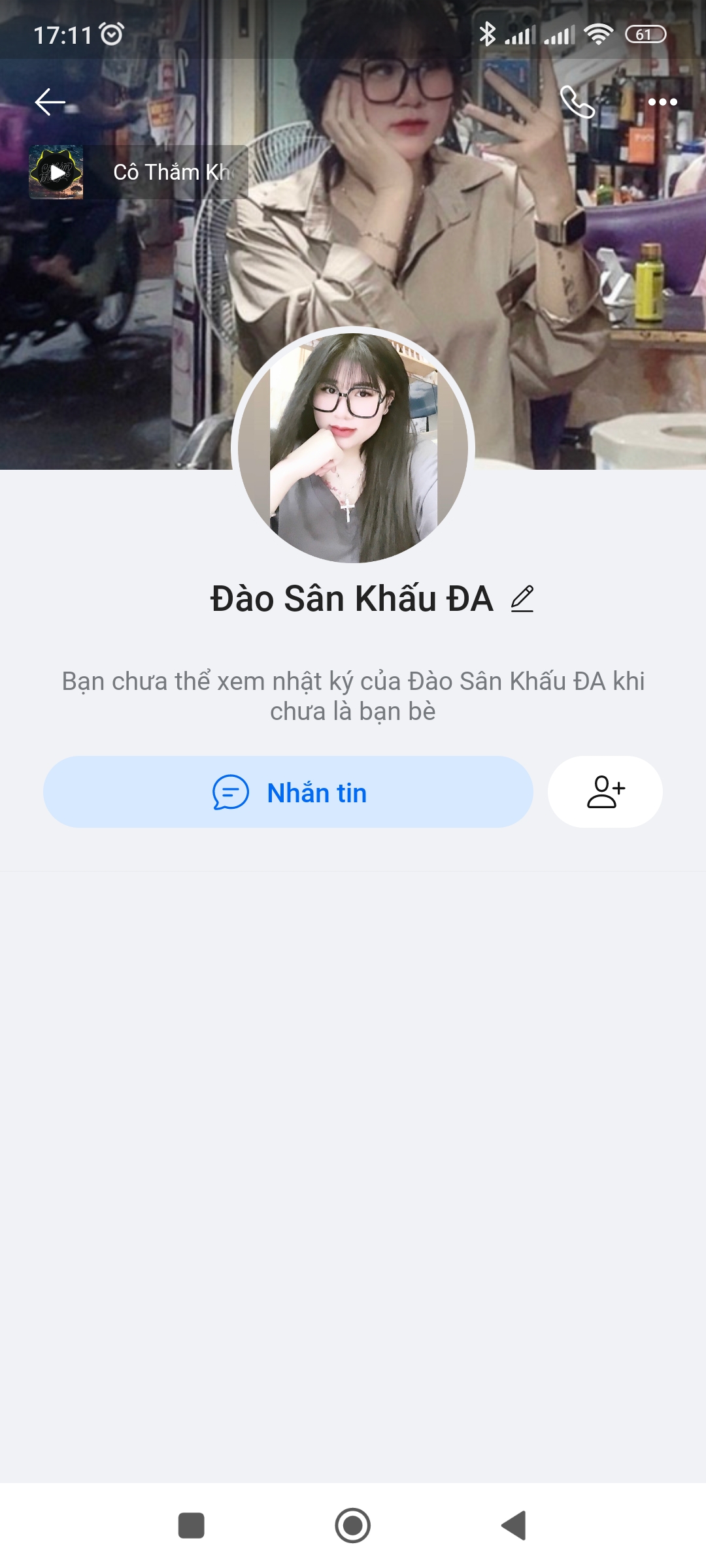
Task: Tap Nhắn tin to message this person
Action: click(x=288, y=792)
